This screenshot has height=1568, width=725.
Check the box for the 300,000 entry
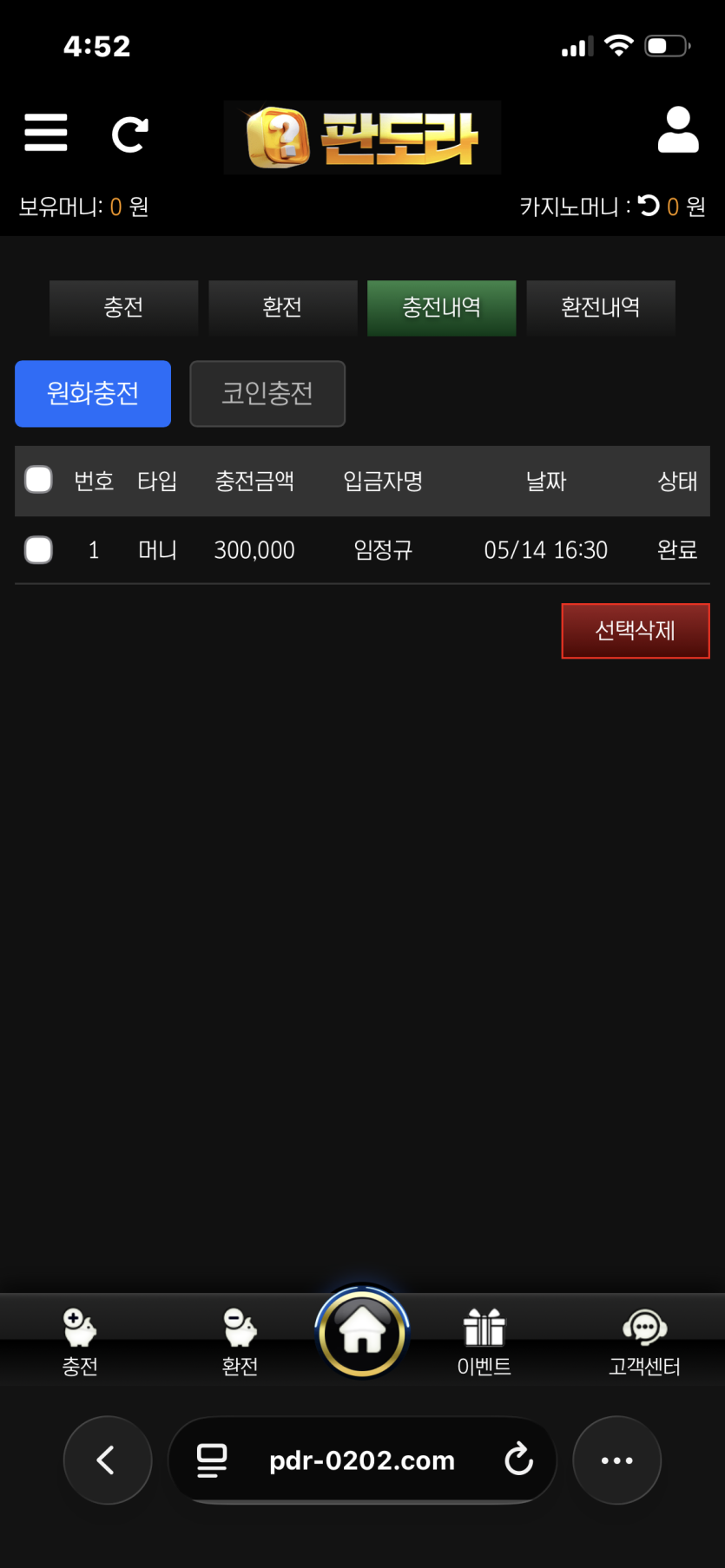38,549
